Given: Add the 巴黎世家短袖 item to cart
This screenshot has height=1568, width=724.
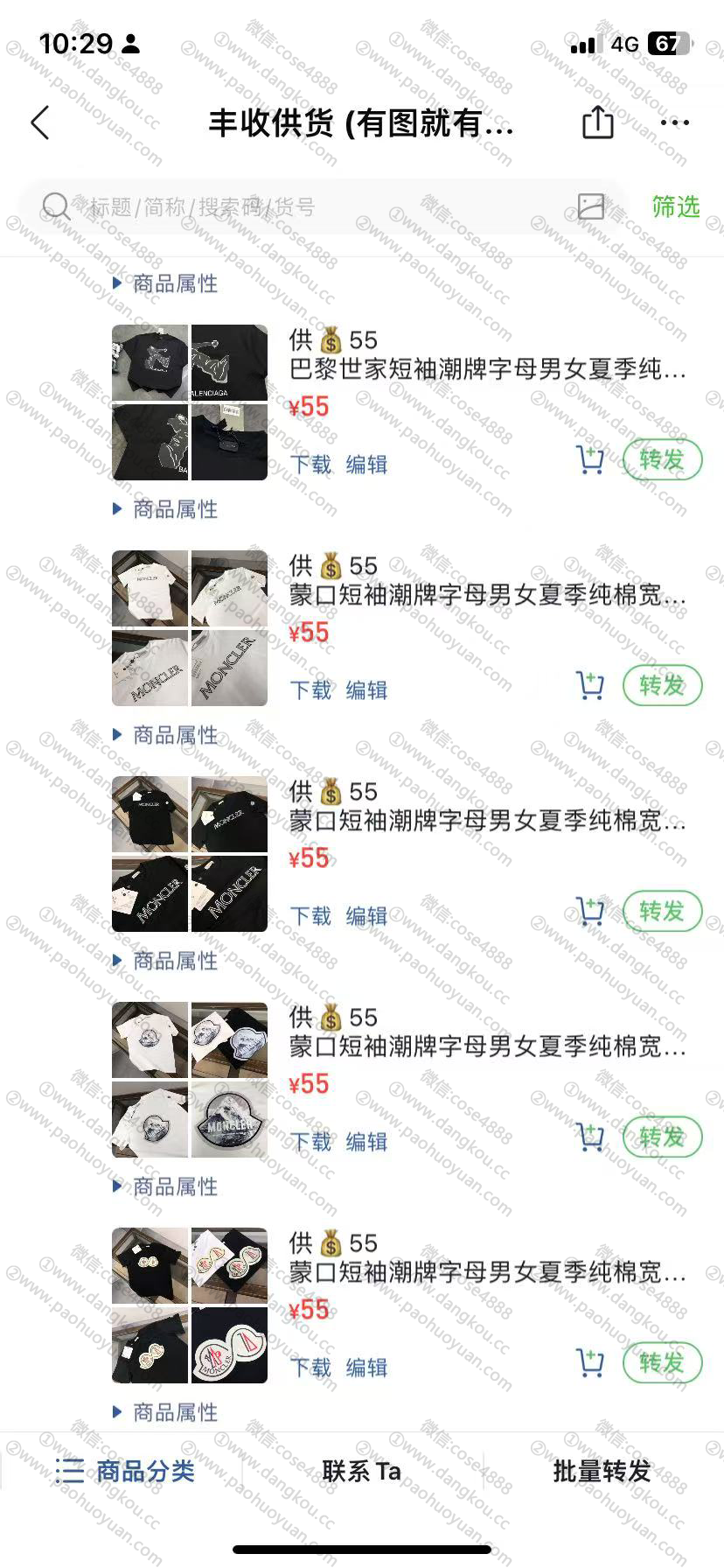Looking at the screenshot, I should pyautogui.click(x=590, y=460).
